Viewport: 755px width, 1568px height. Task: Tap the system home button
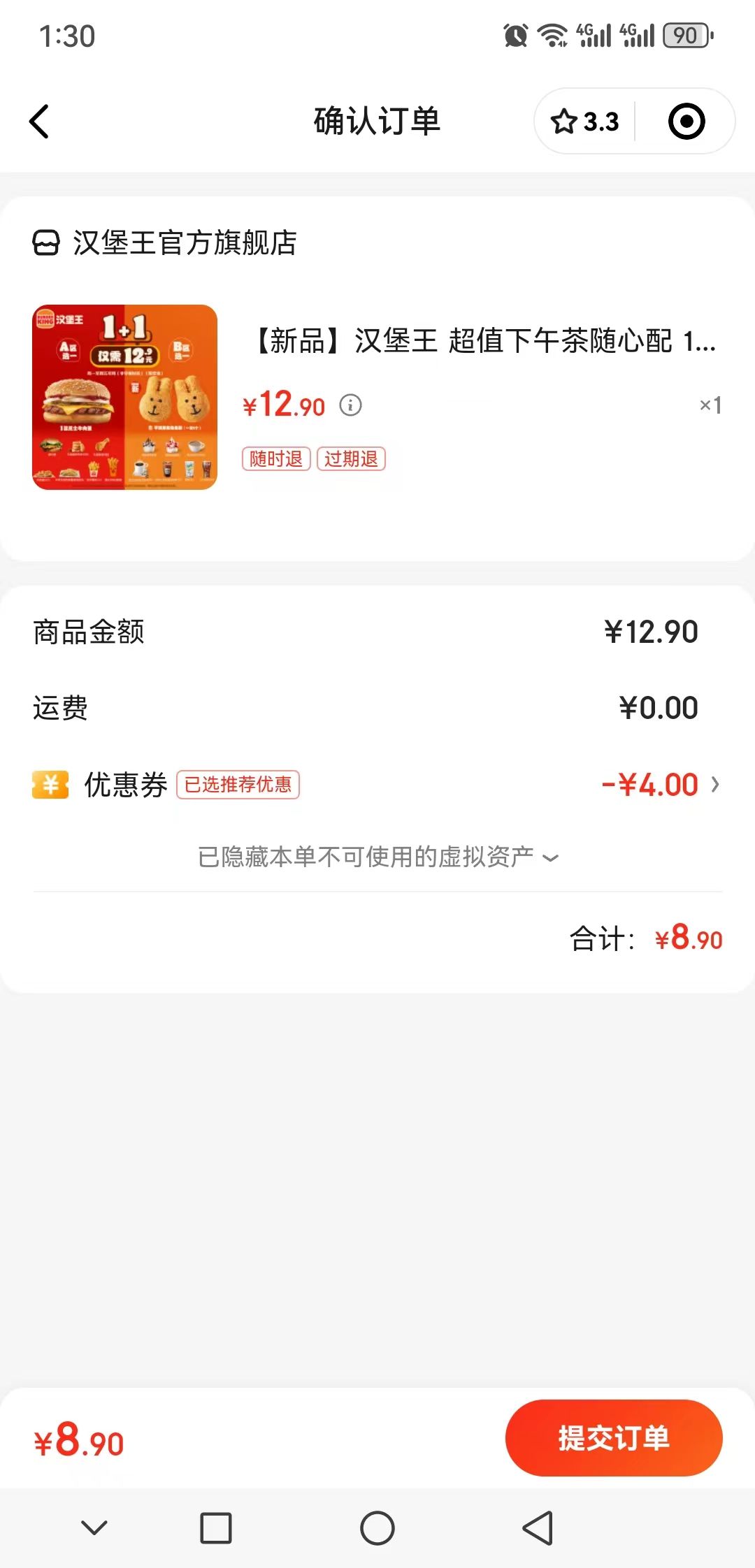tap(377, 1528)
